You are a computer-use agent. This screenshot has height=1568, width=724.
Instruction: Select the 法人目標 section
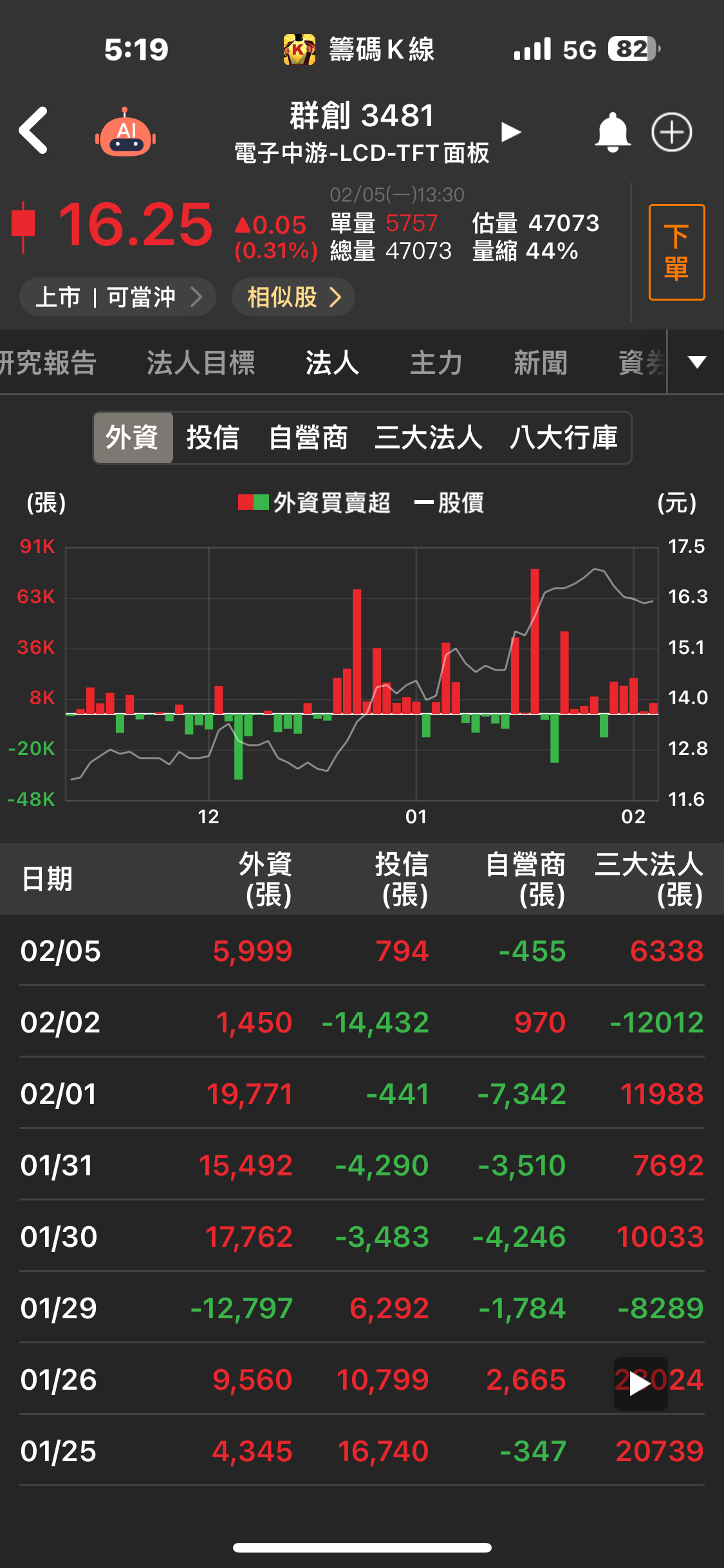(x=201, y=362)
